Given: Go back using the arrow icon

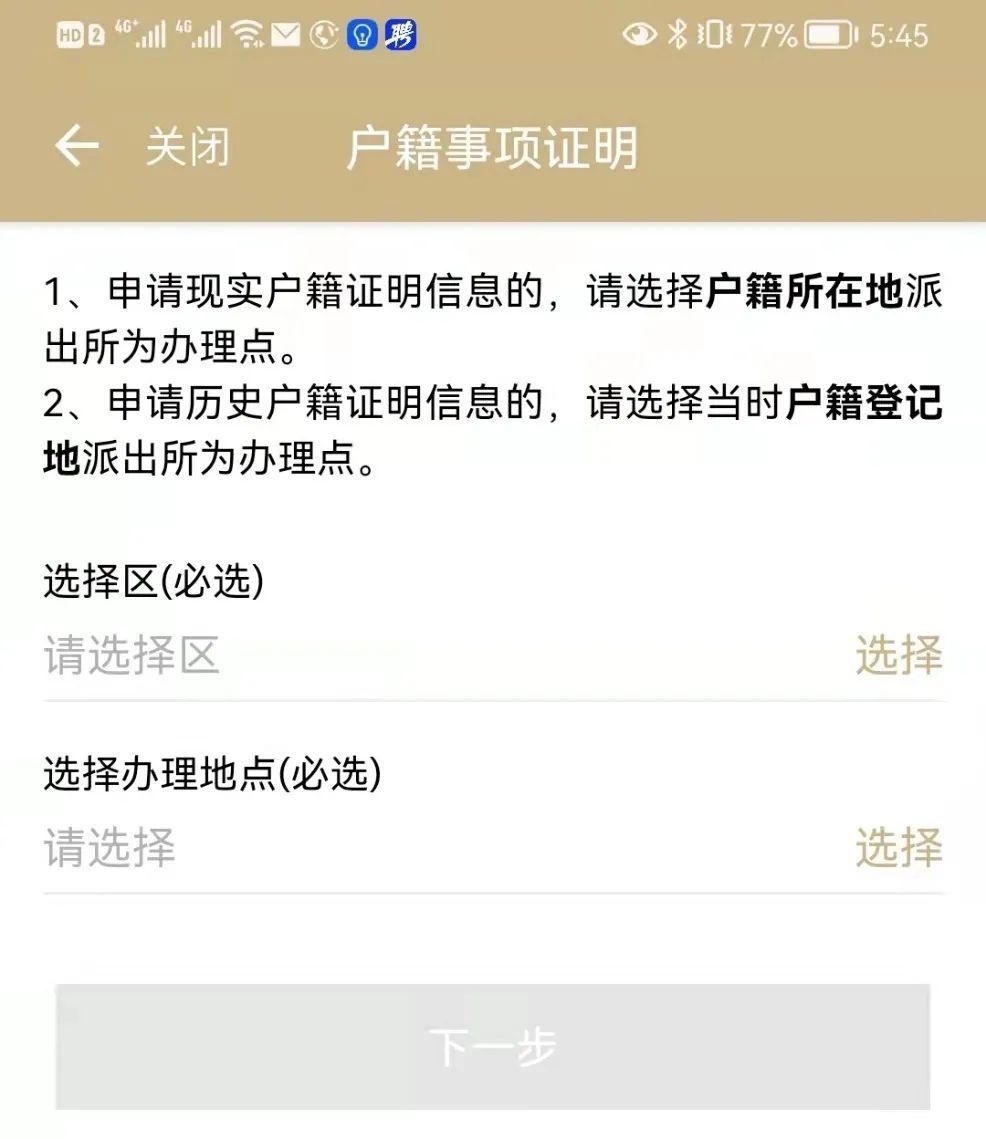Looking at the screenshot, I should pos(76,147).
